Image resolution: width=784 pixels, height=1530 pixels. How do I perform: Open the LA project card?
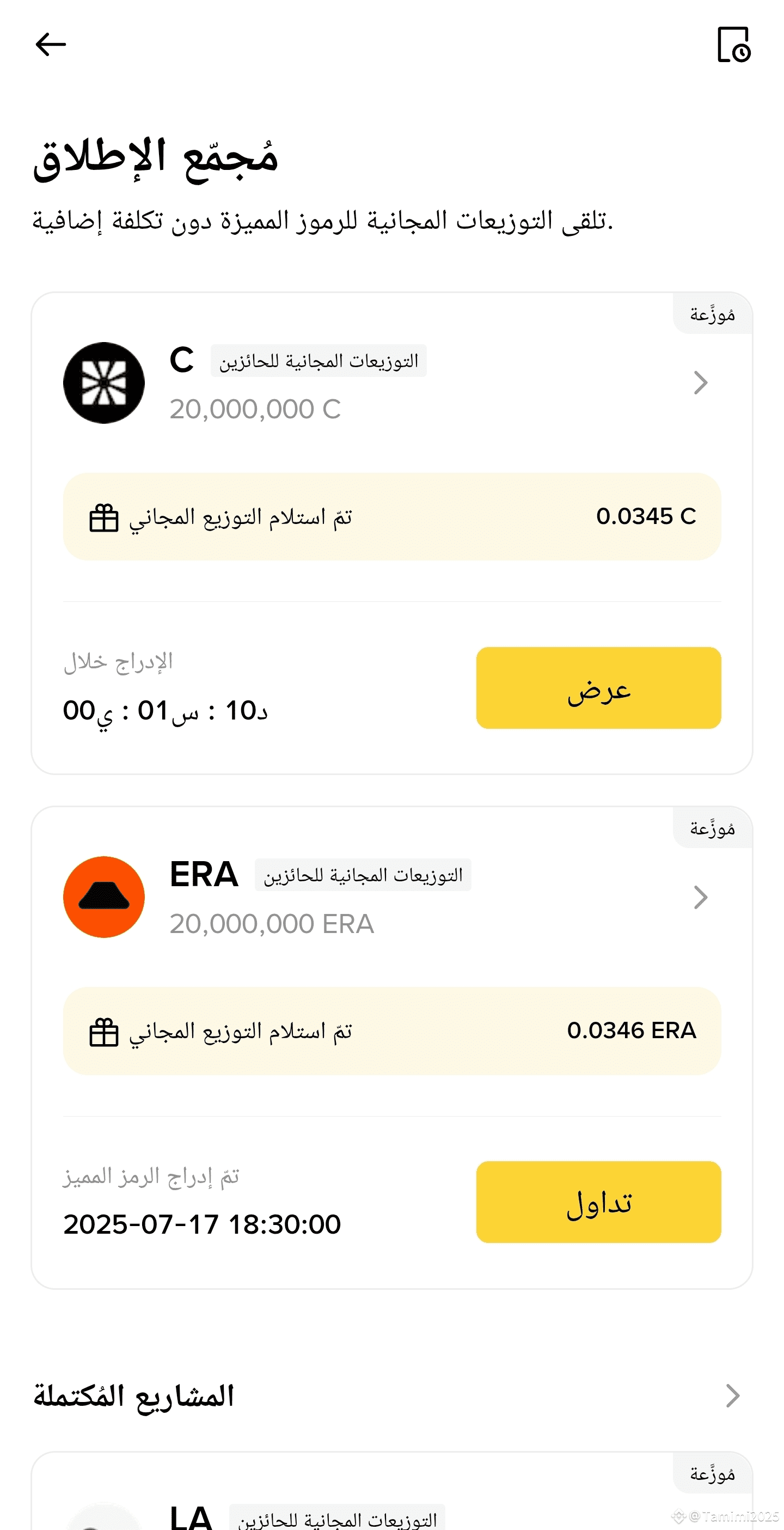391,1491
